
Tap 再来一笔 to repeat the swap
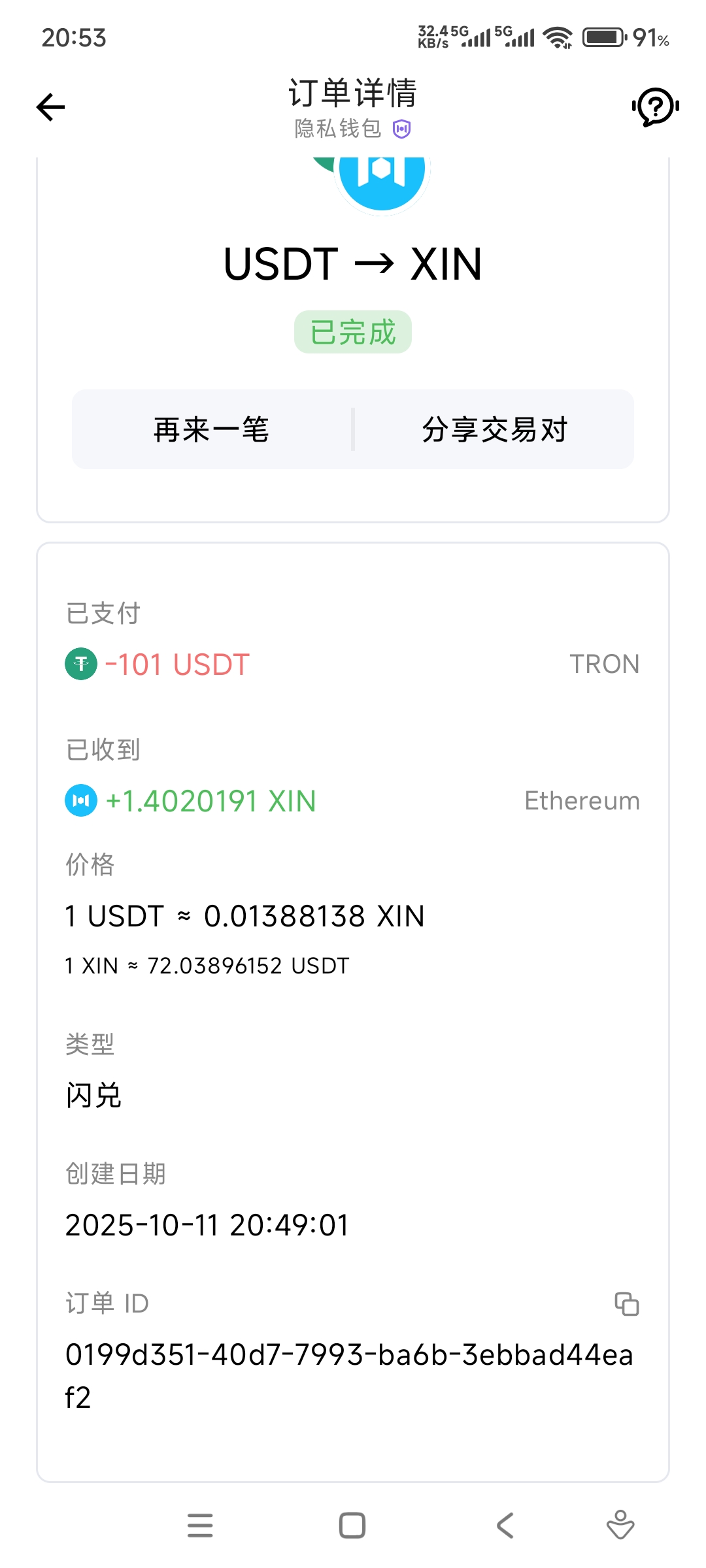[x=211, y=430]
